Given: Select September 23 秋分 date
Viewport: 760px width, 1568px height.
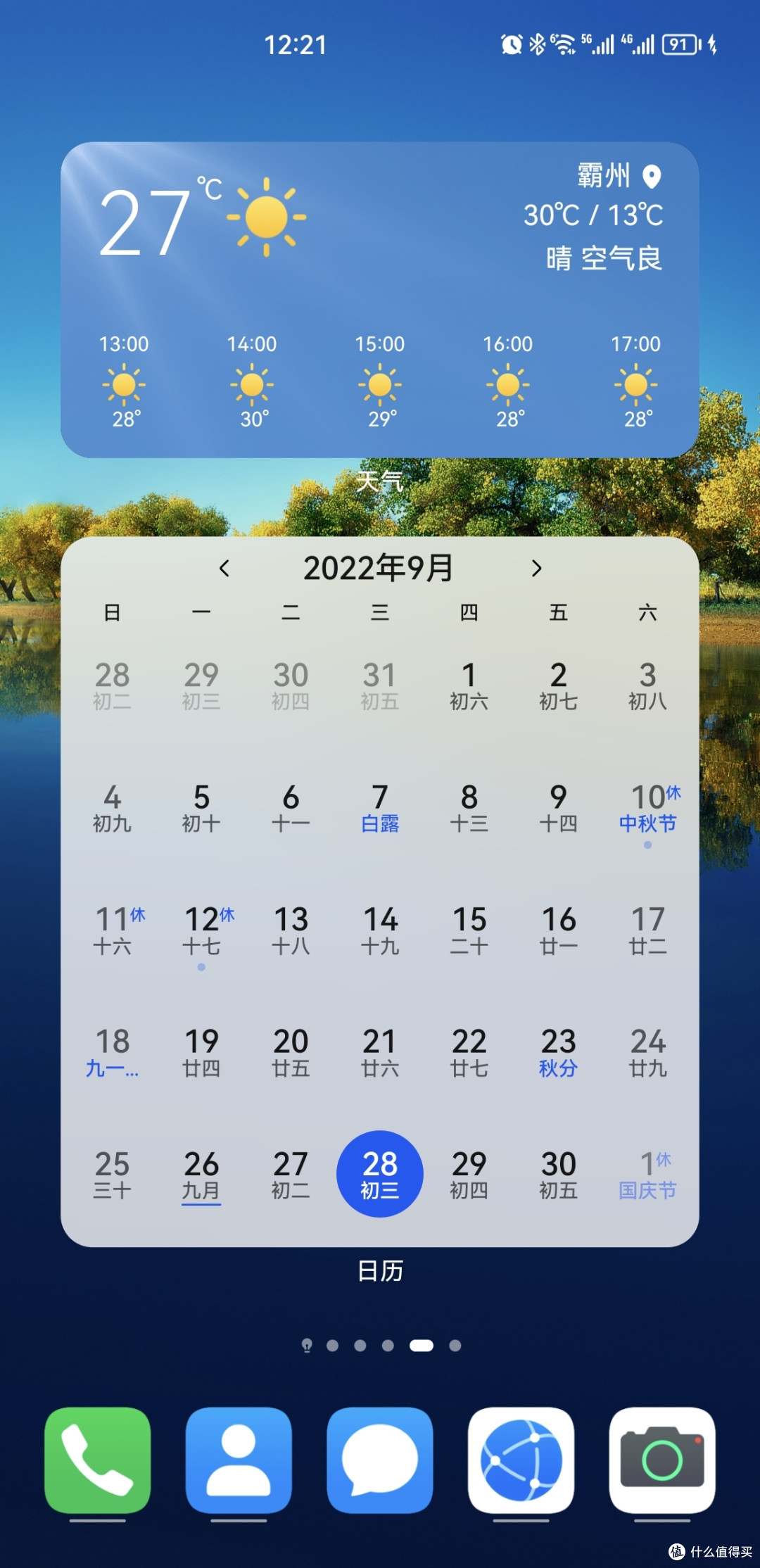Looking at the screenshot, I should (x=559, y=1053).
